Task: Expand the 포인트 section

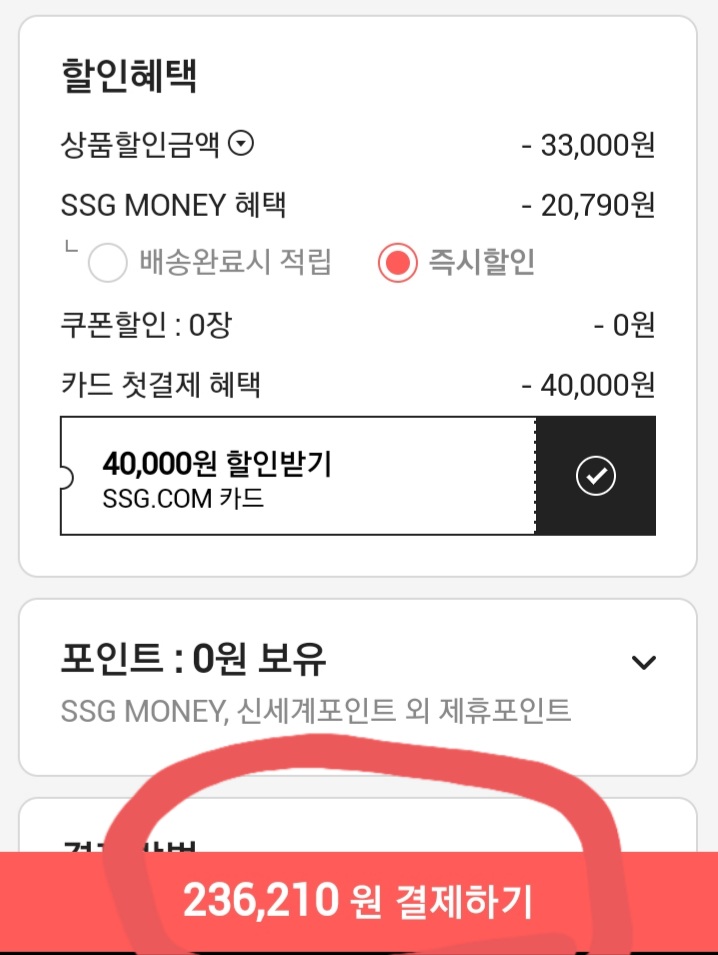Action: pyautogui.click(x=644, y=662)
